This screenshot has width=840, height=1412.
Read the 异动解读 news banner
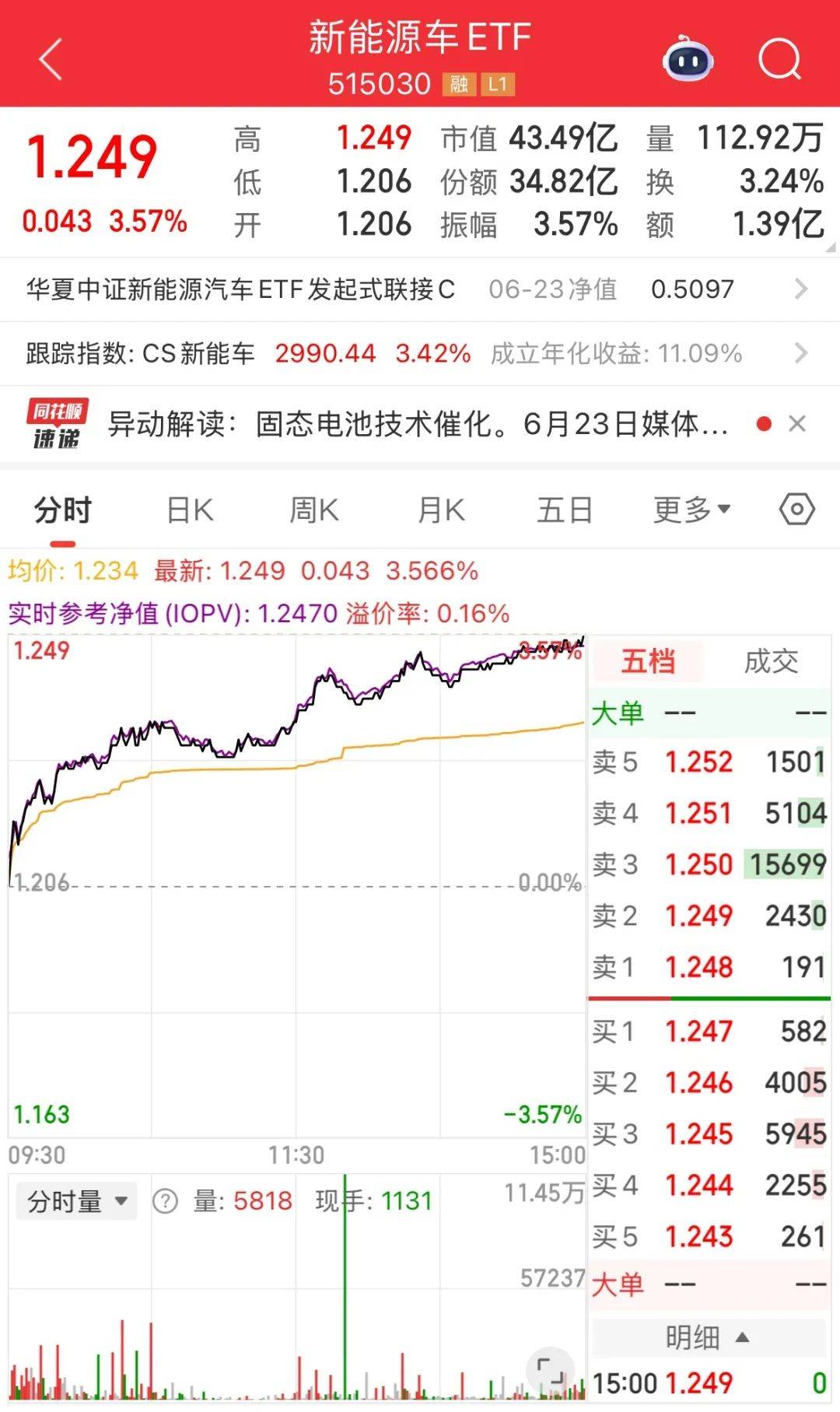(x=417, y=424)
